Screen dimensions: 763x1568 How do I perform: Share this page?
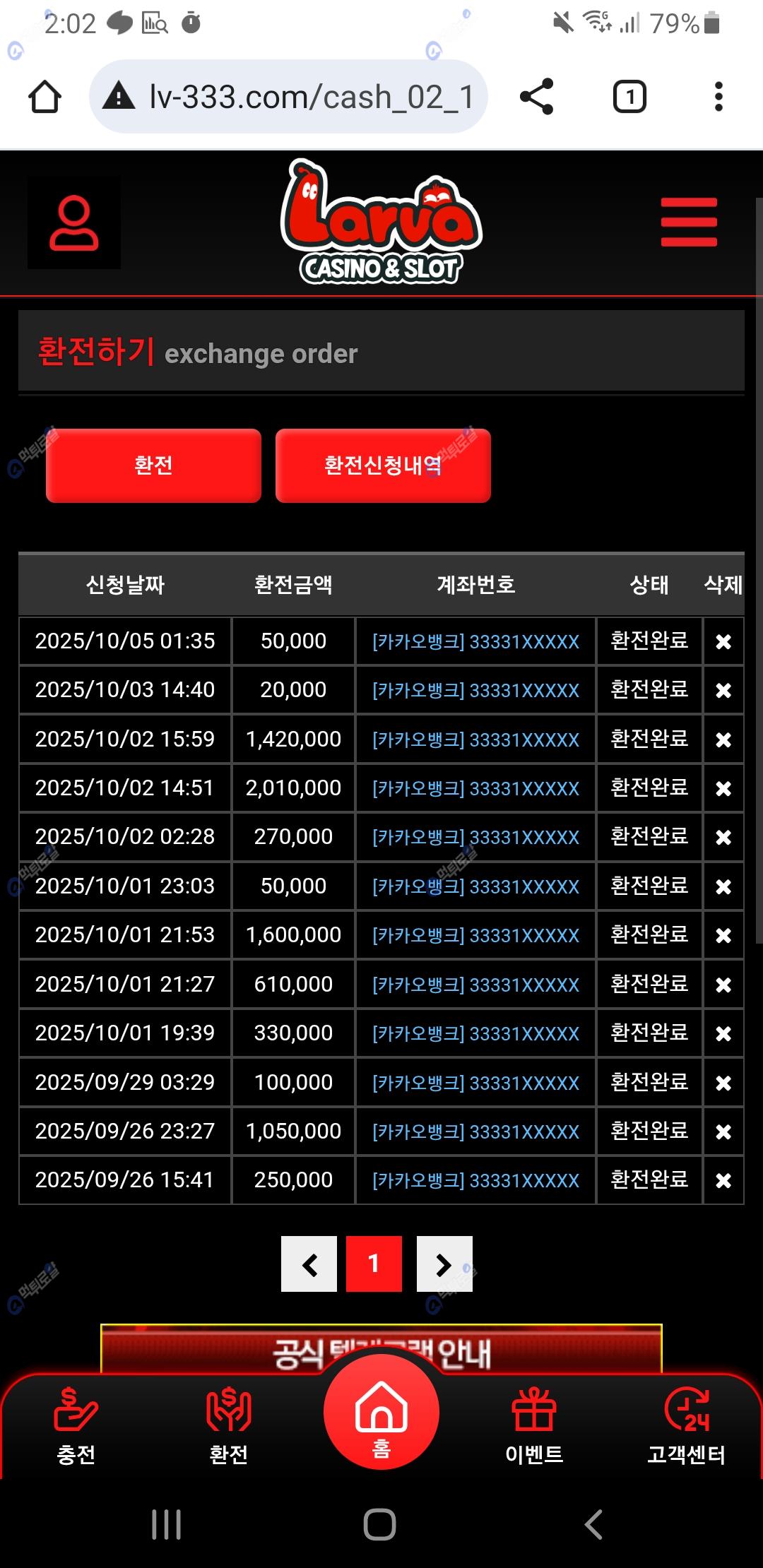coord(536,97)
